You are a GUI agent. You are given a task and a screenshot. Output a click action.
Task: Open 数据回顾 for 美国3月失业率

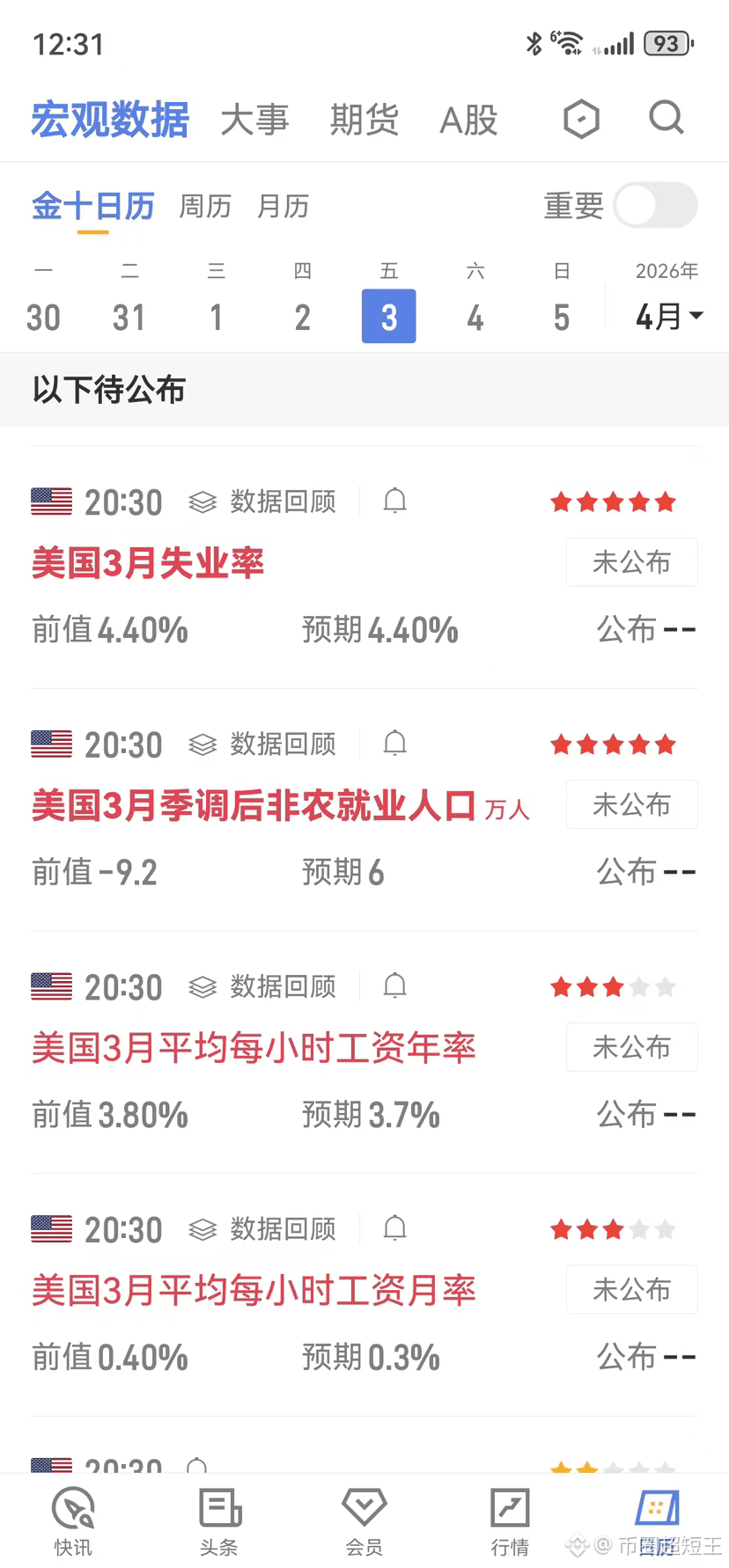pos(263,502)
